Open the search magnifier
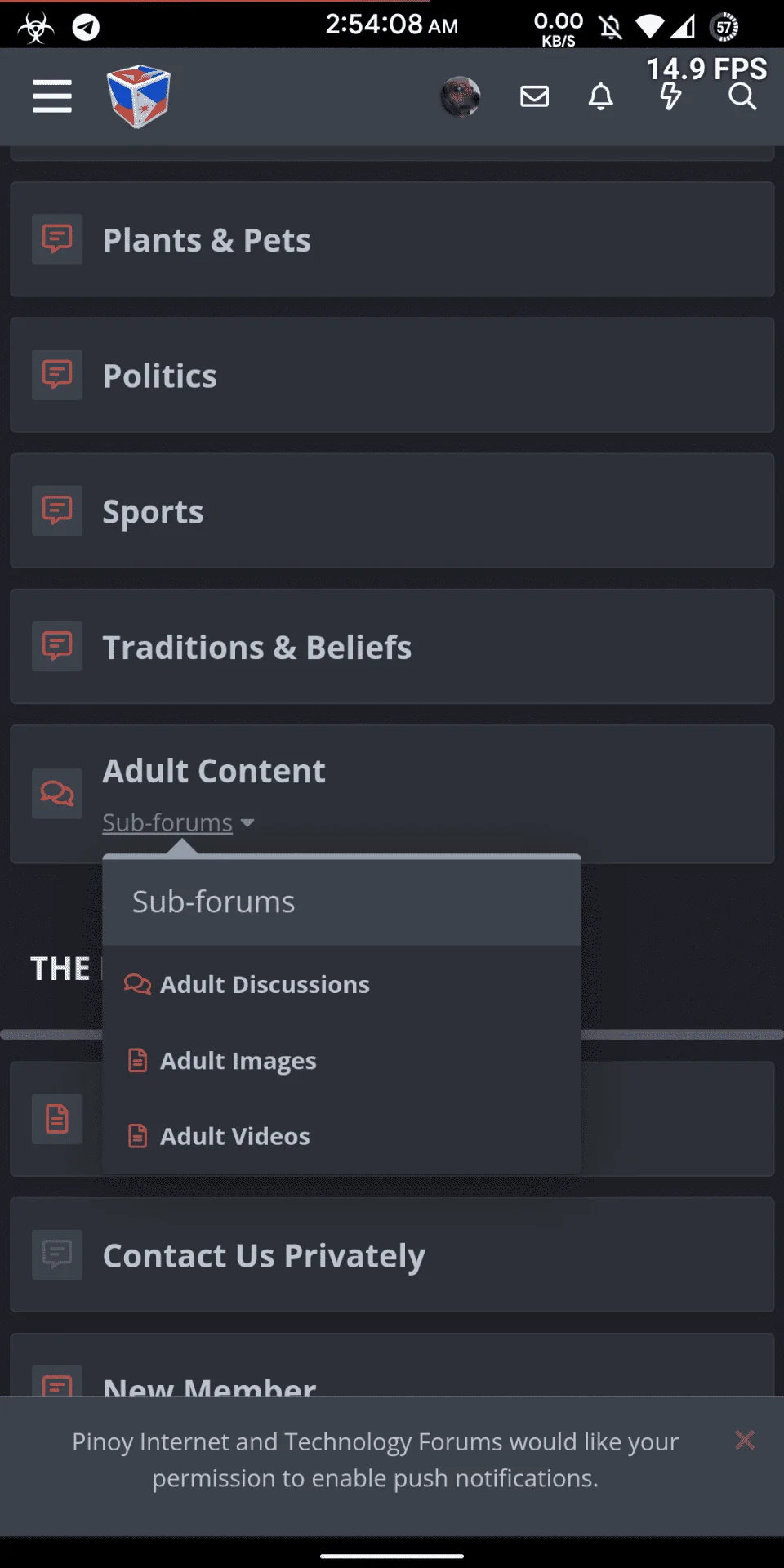The width and height of the screenshot is (784, 1568). coord(742,96)
